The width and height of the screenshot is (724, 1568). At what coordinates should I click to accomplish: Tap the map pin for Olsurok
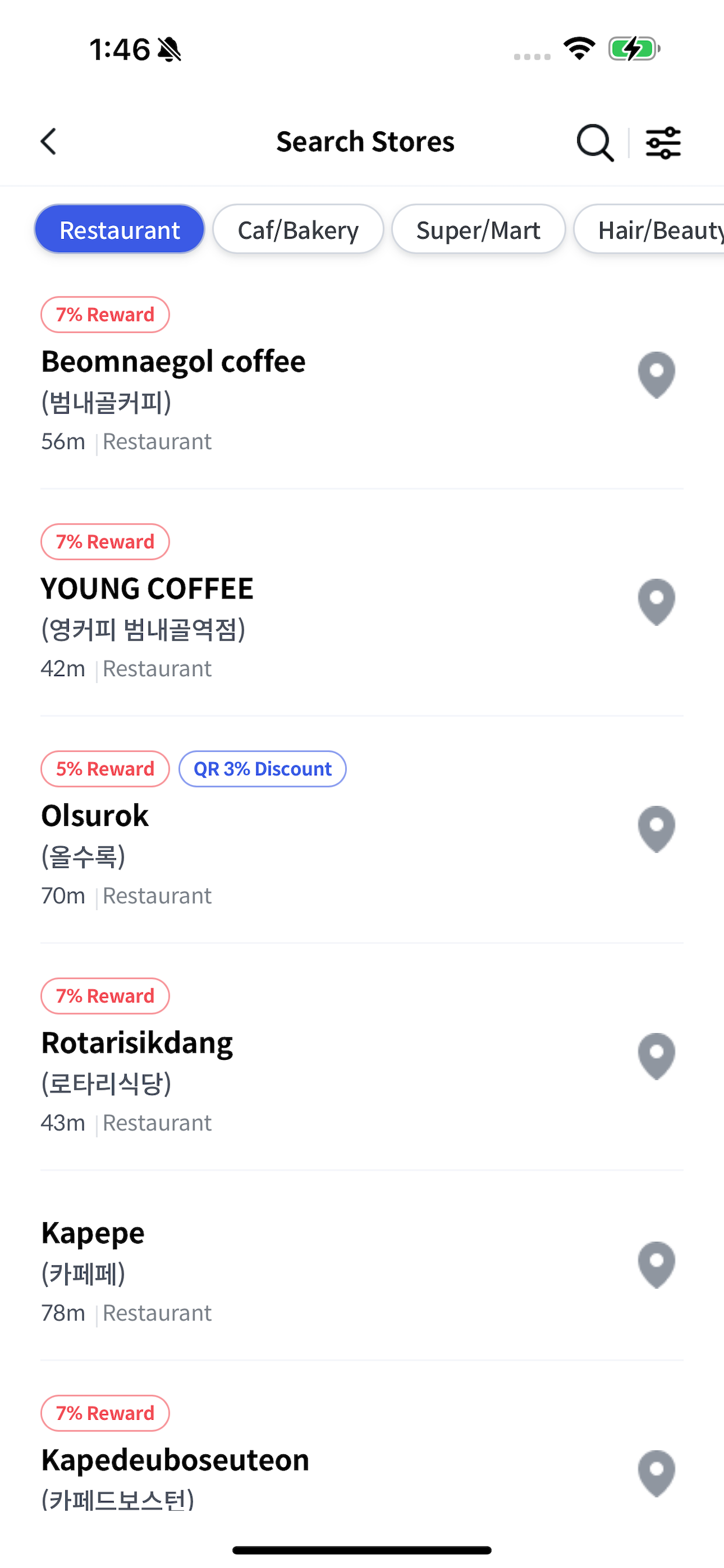(x=656, y=829)
